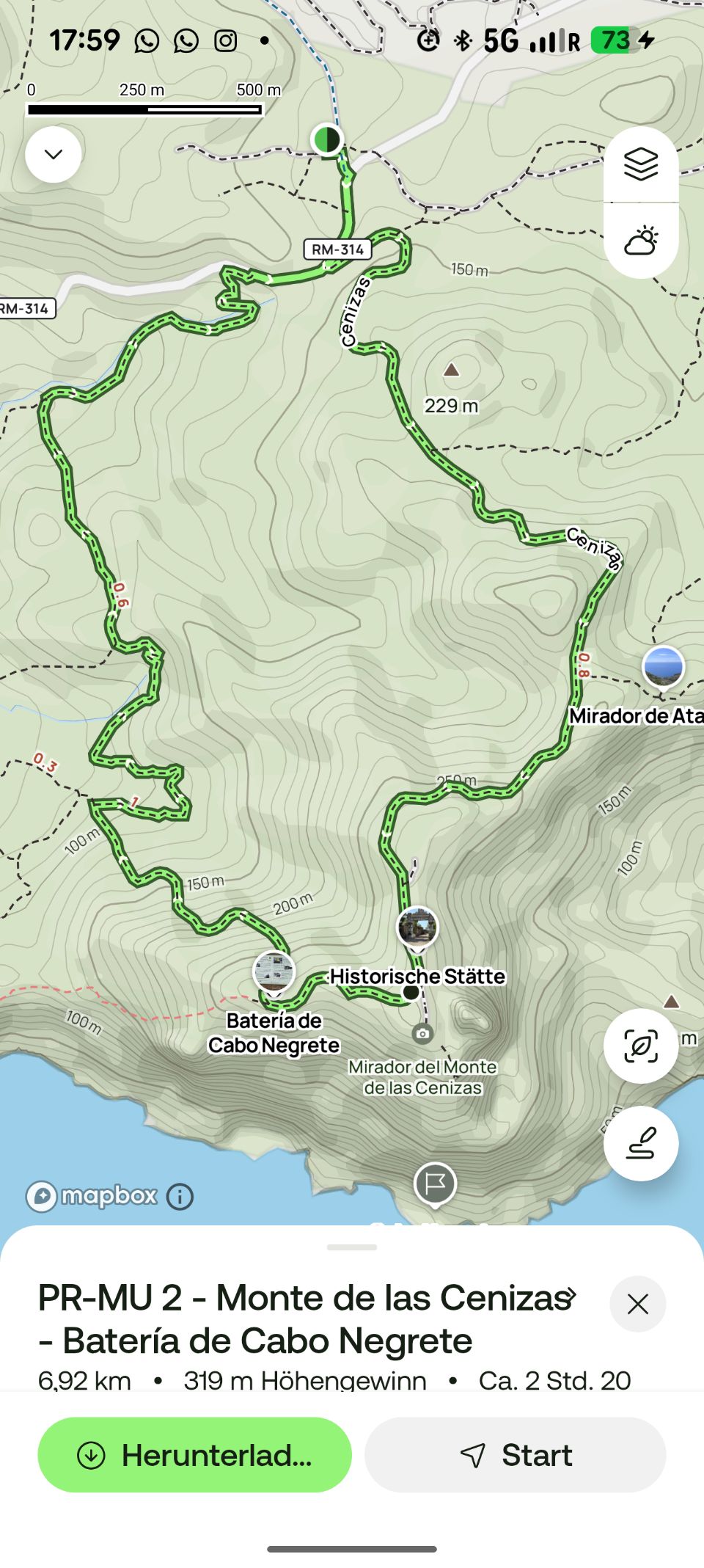Screen dimensions: 704x1568
Task: Tap the route edit pencil button
Action: click(x=641, y=1143)
